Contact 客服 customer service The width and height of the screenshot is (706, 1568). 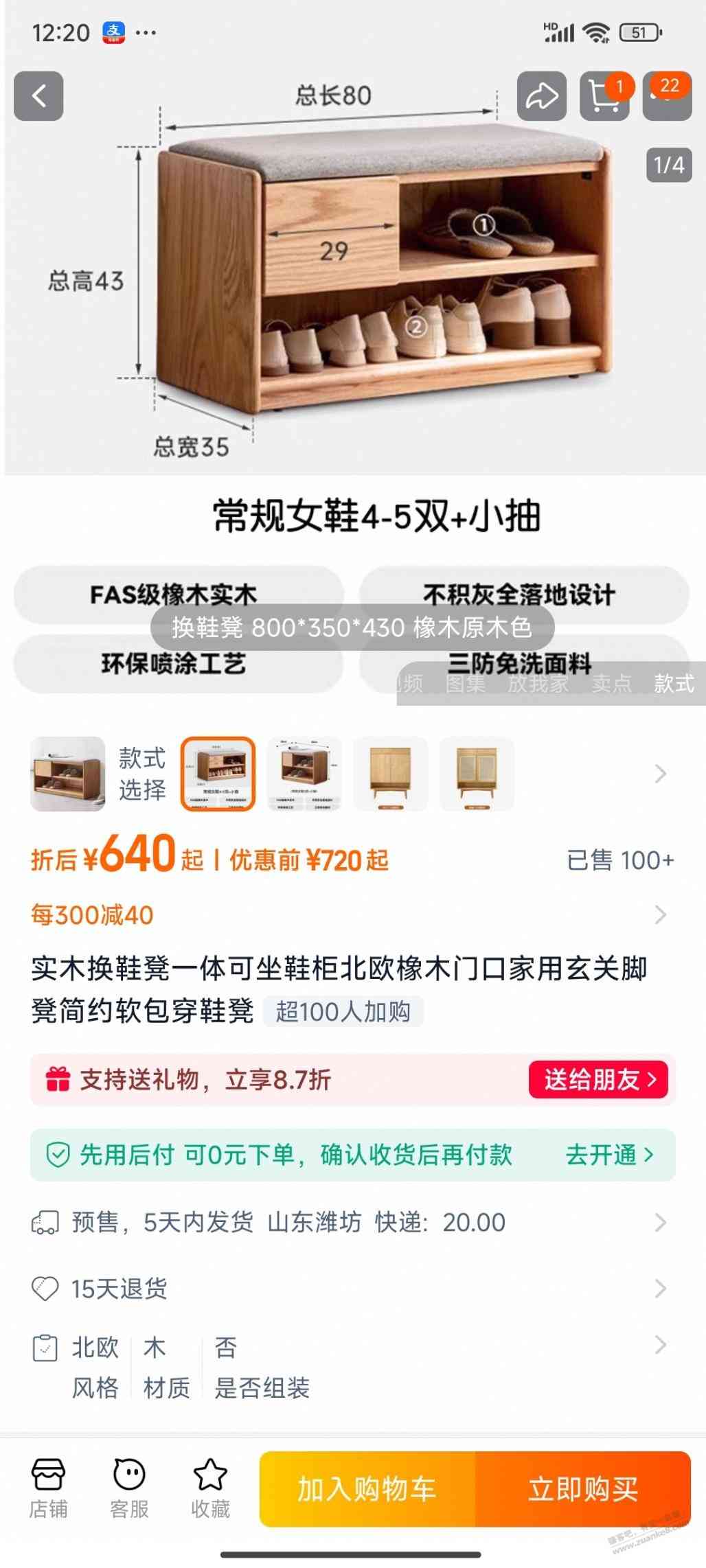tap(129, 1488)
